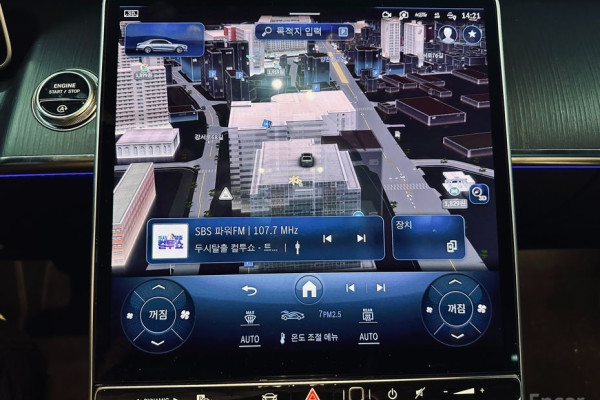Lower left climate temperature
This screenshot has width=600, height=400.
click(158, 341)
